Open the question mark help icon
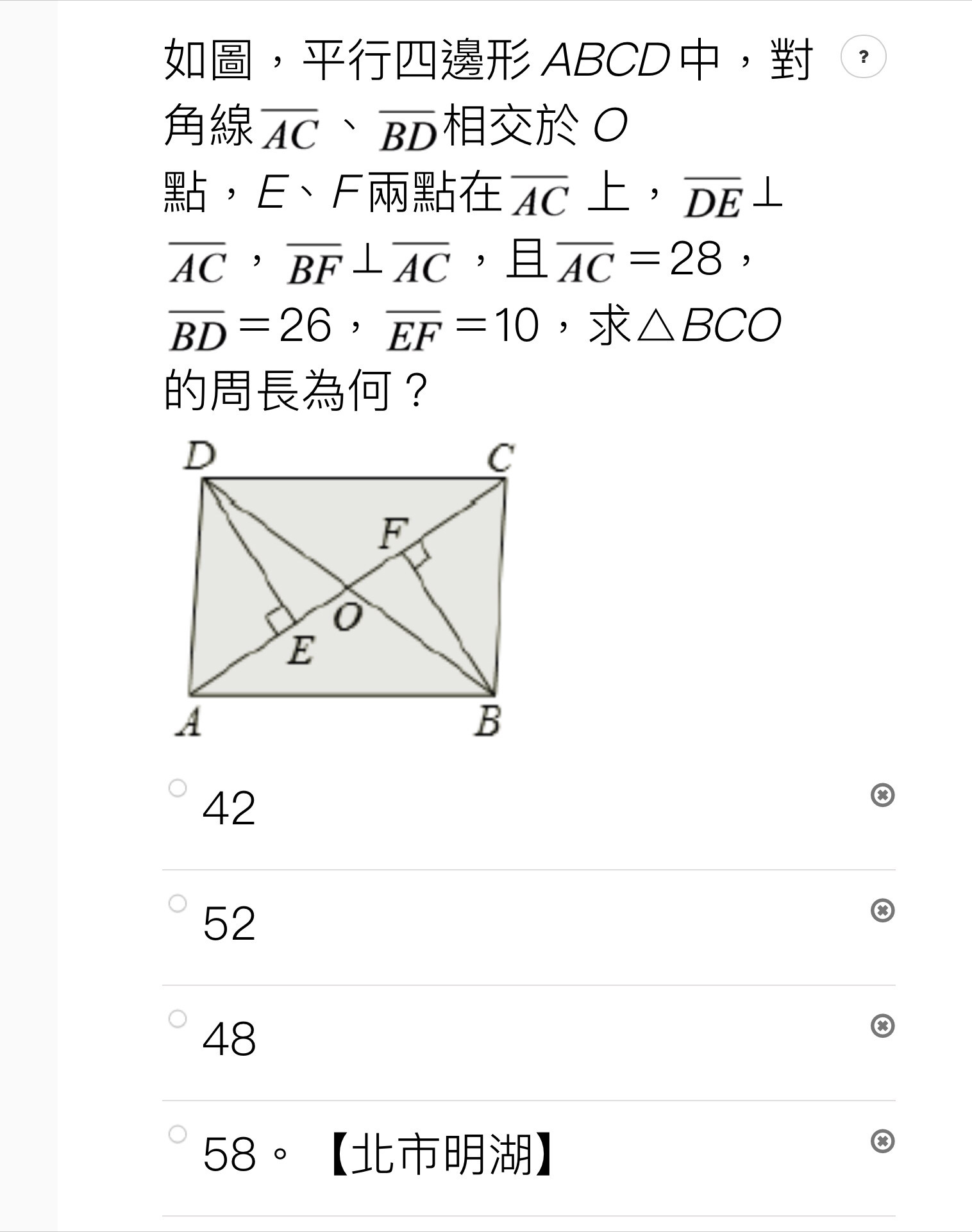This screenshot has height=1232, width=972. click(863, 56)
